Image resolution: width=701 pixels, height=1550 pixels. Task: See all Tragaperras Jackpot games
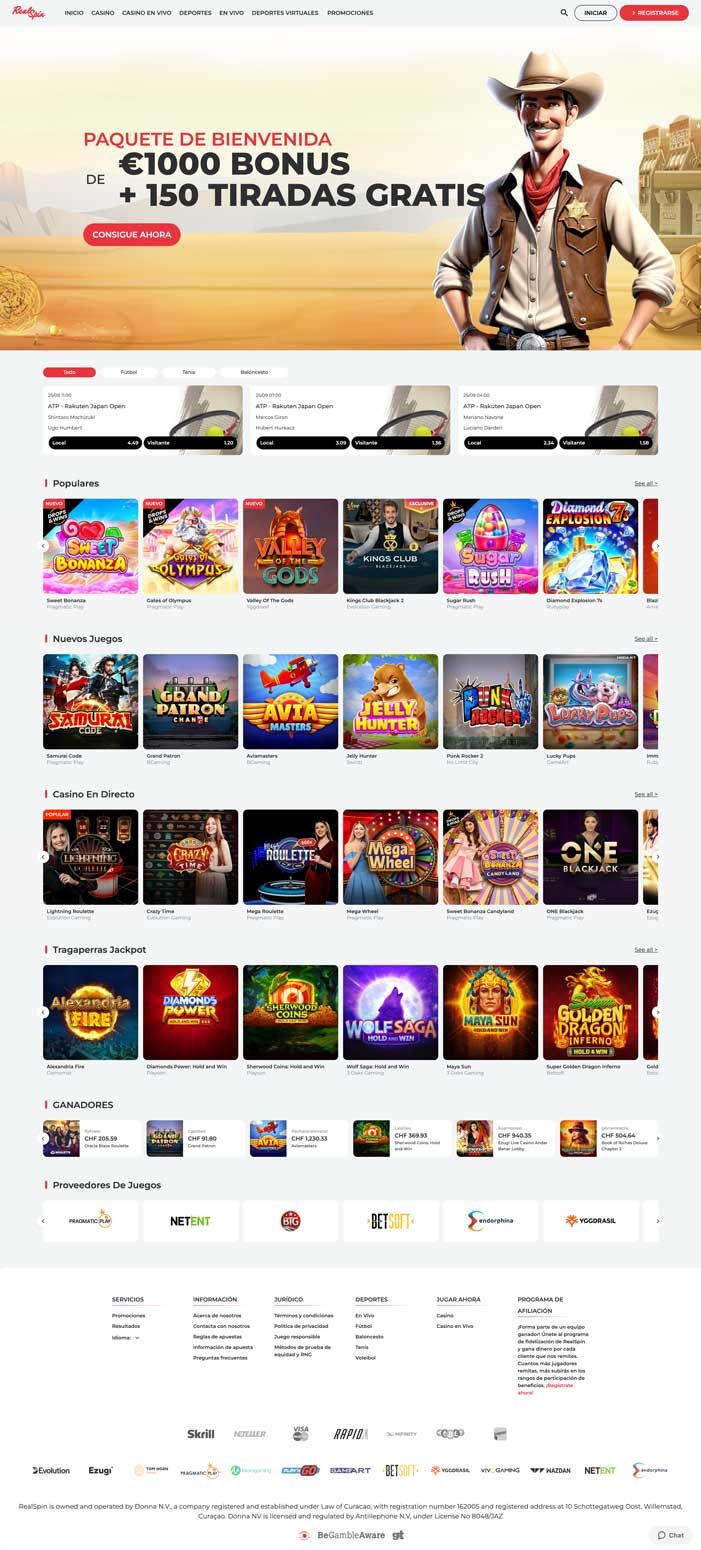(x=645, y=949)
